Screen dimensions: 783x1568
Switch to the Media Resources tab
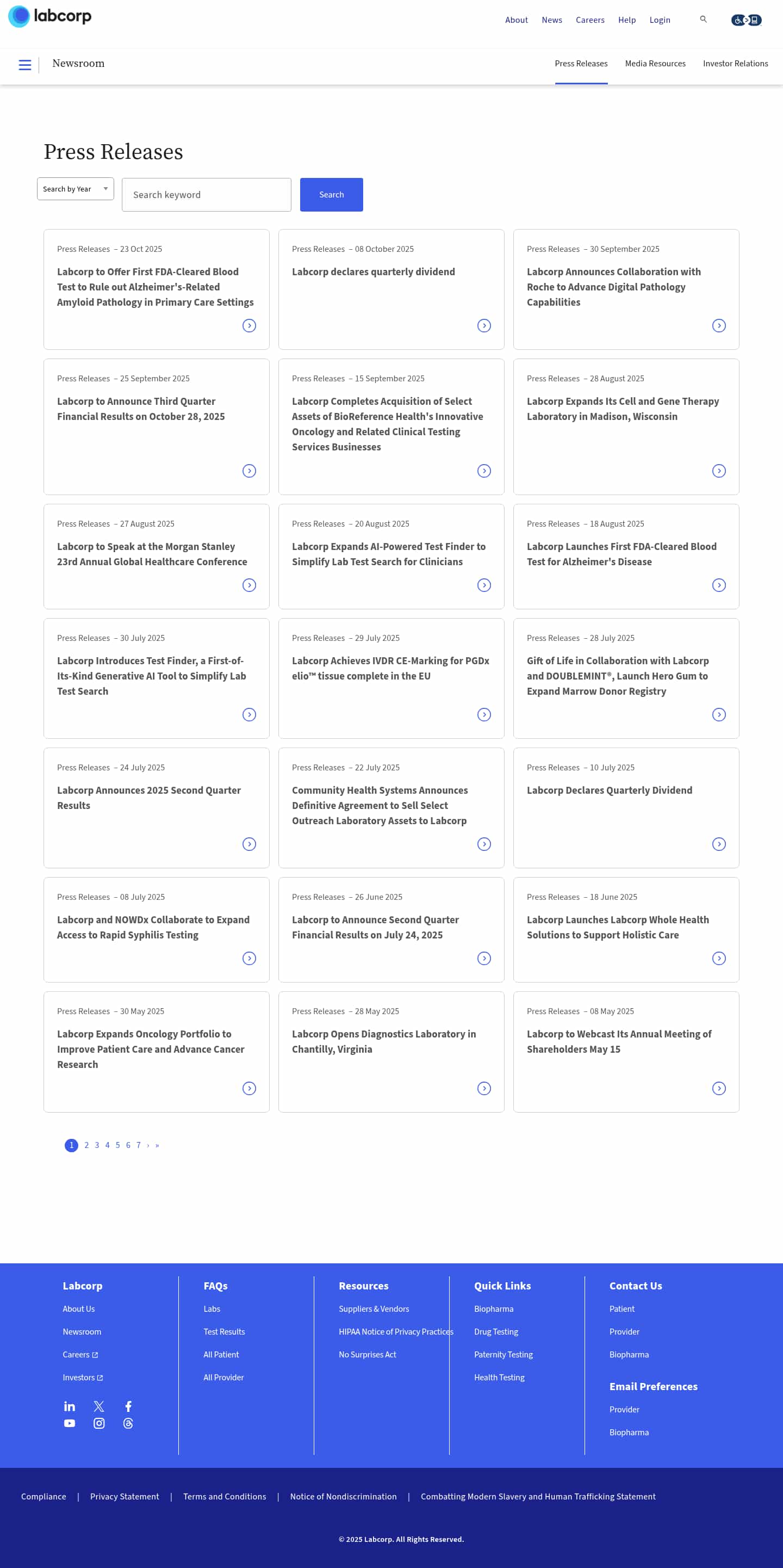click(x=655, y=63)
